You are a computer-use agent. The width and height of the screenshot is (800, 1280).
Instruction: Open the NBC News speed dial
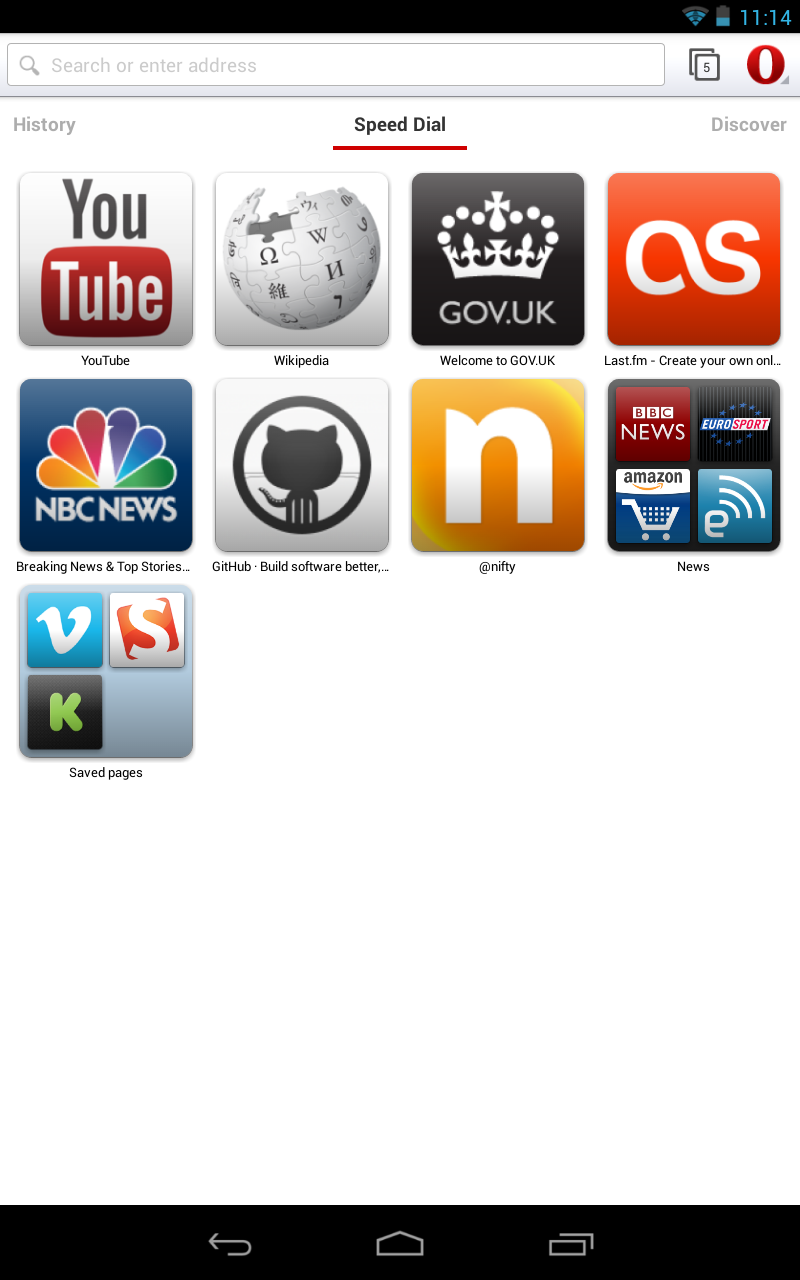click(106, 465)
